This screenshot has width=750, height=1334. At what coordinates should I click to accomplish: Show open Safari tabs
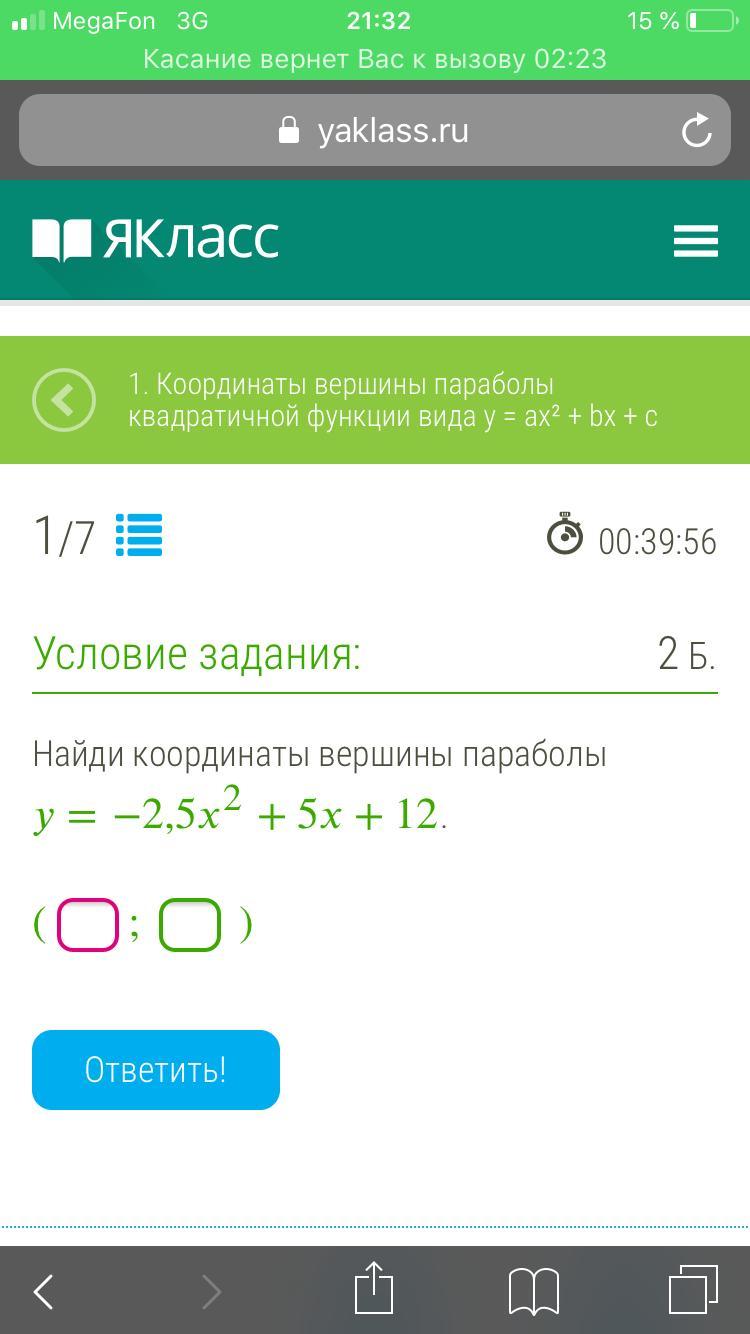693,1290
